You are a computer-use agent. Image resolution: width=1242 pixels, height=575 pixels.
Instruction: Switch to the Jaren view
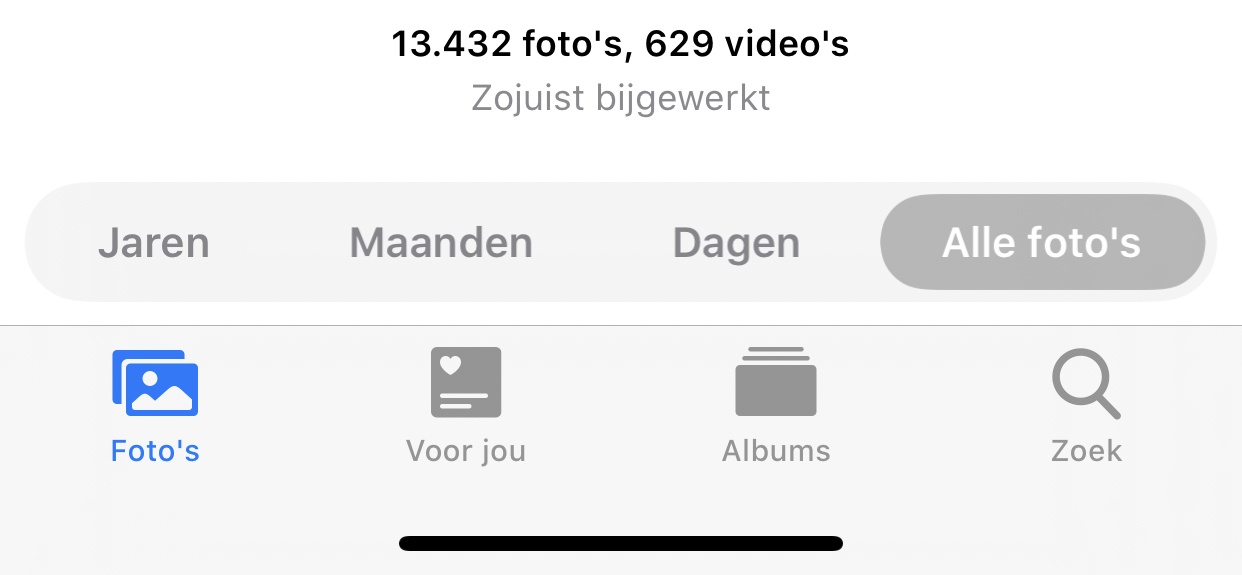click(154, 243)
